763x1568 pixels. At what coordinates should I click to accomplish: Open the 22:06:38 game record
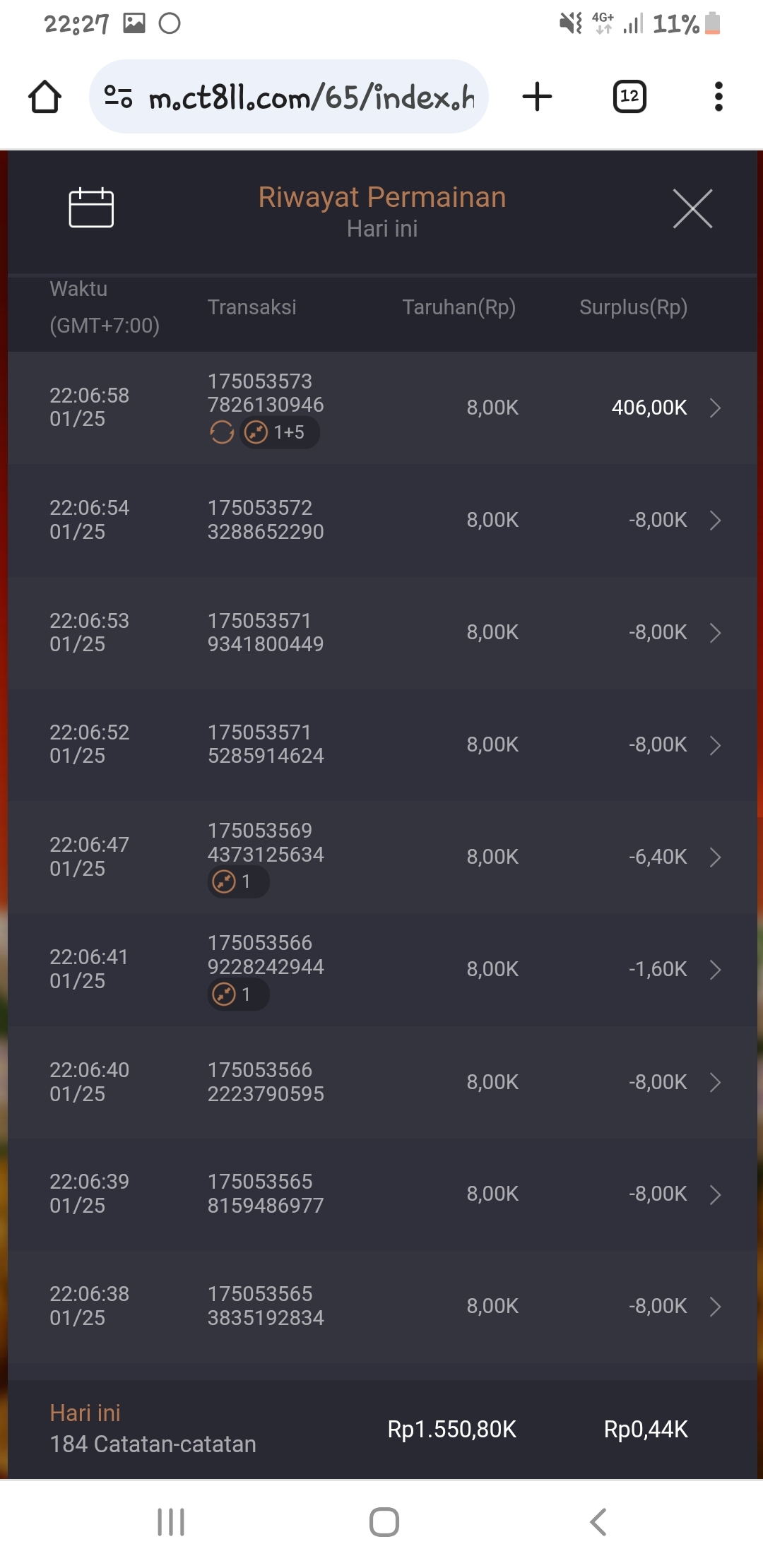click(x=714, y=1307)
